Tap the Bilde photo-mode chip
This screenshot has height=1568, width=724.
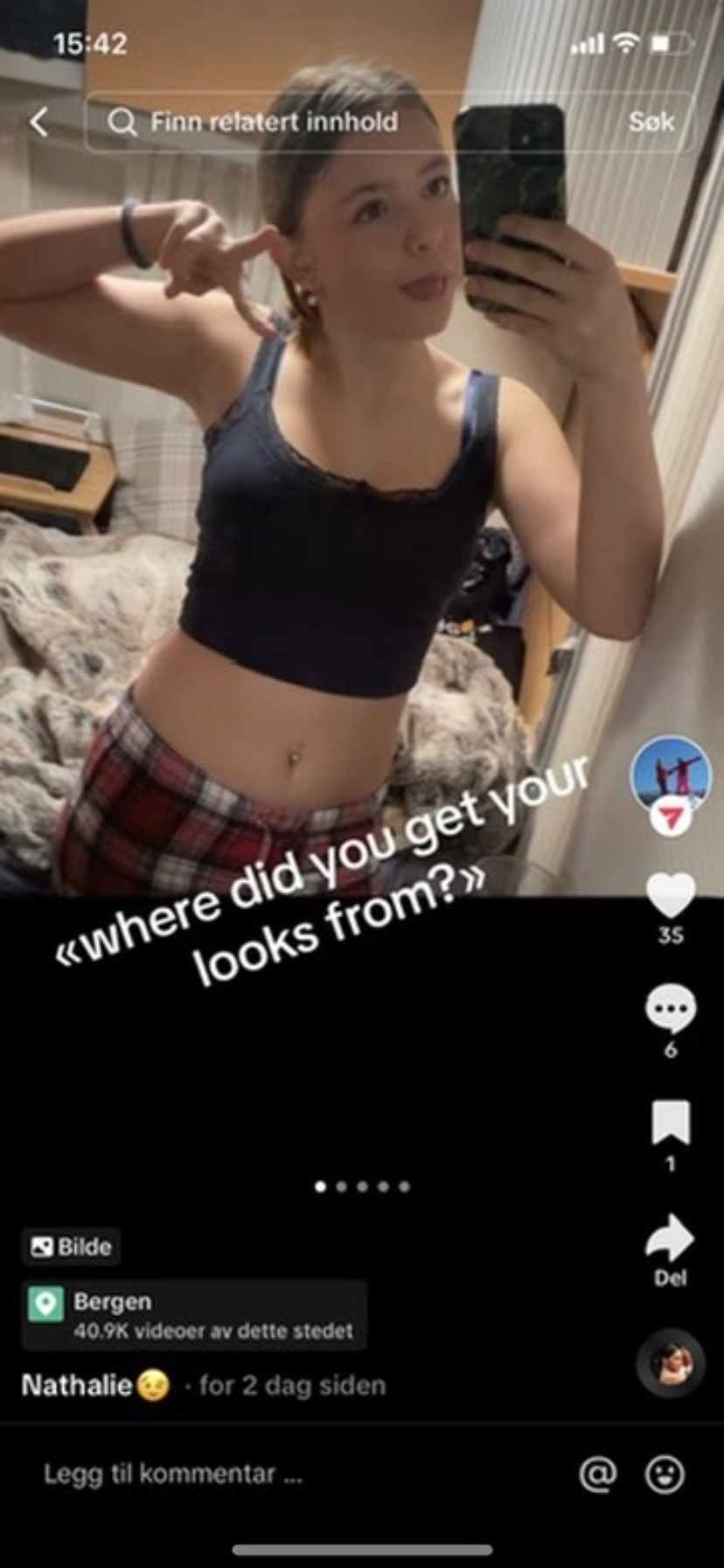[72, 1246]
